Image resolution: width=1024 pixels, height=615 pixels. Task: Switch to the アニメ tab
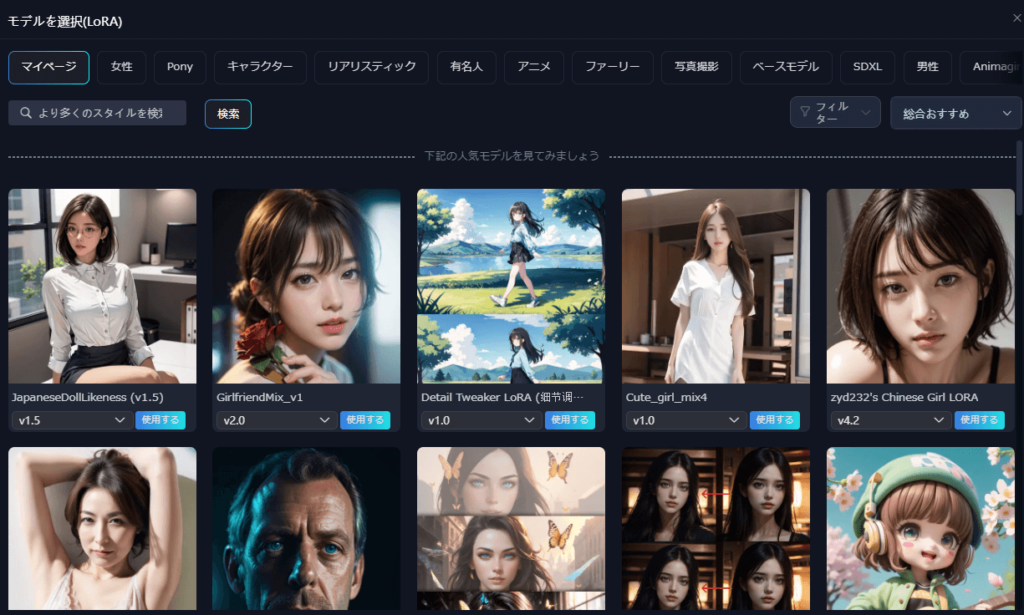tap(534, 67)
